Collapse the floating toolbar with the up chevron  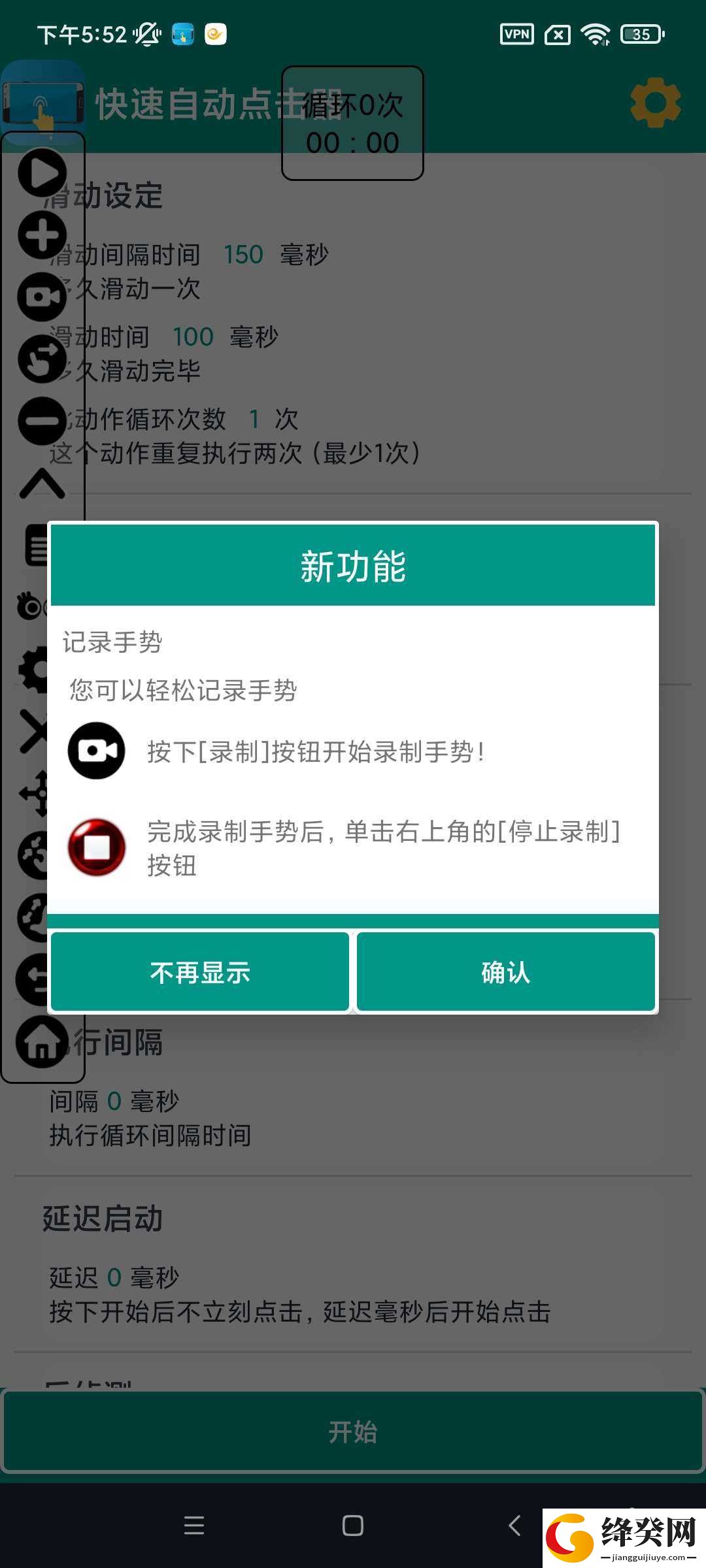(x=42, y=483)
